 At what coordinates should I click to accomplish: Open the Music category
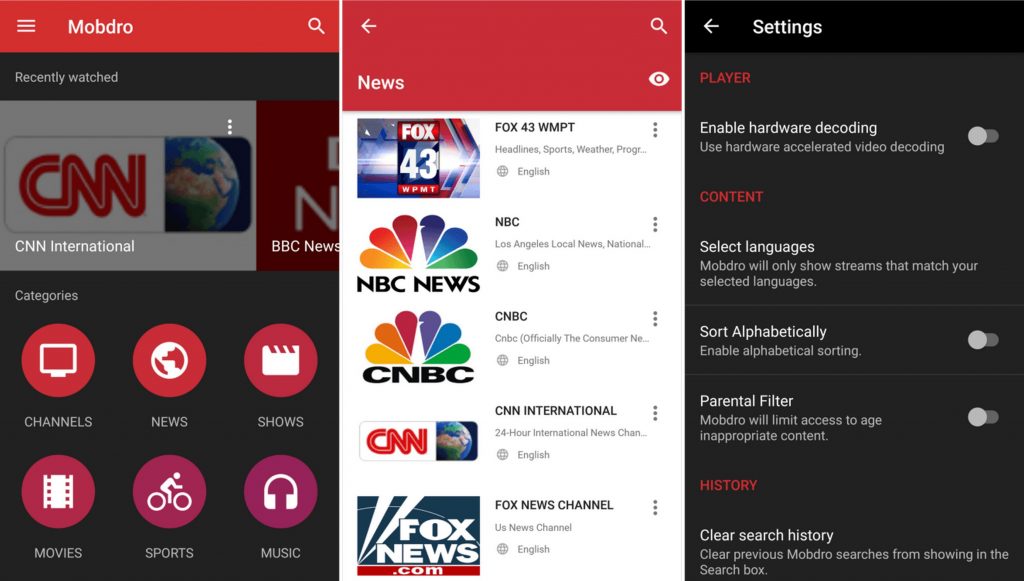point(280,492)
